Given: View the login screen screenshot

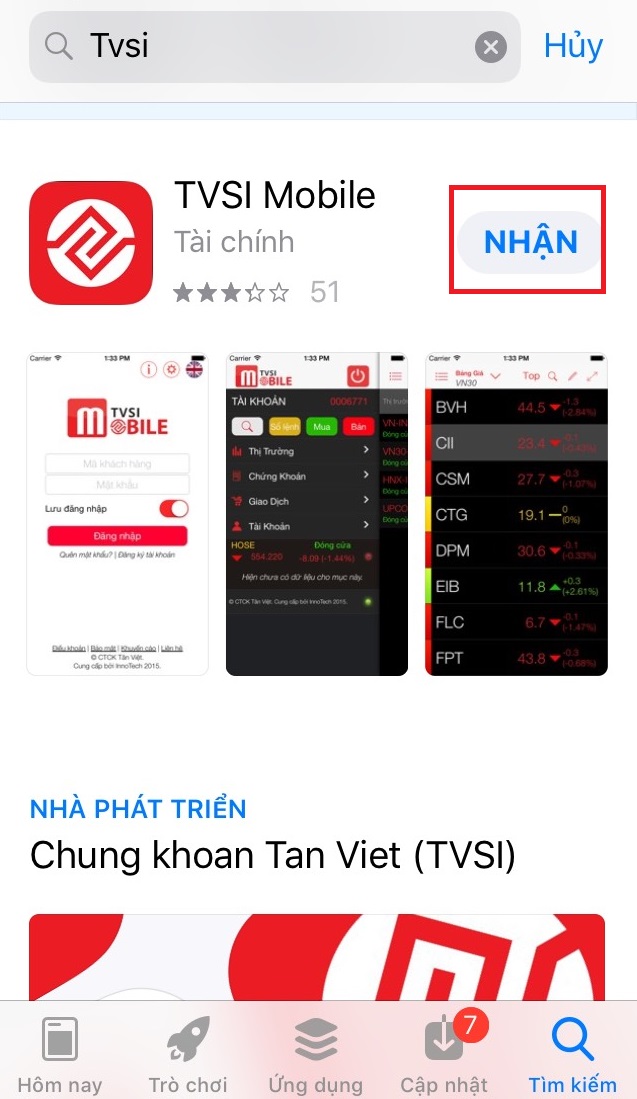Looking at the screenshot, I should tap(118, 514).
